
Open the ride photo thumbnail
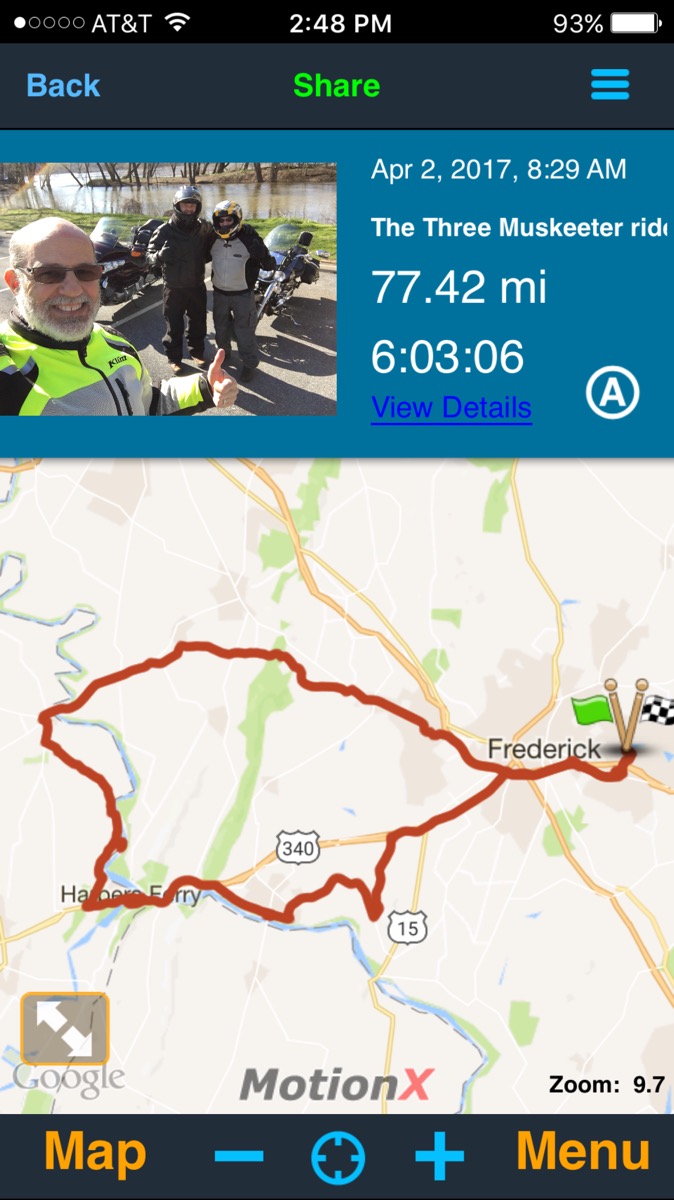168,290
